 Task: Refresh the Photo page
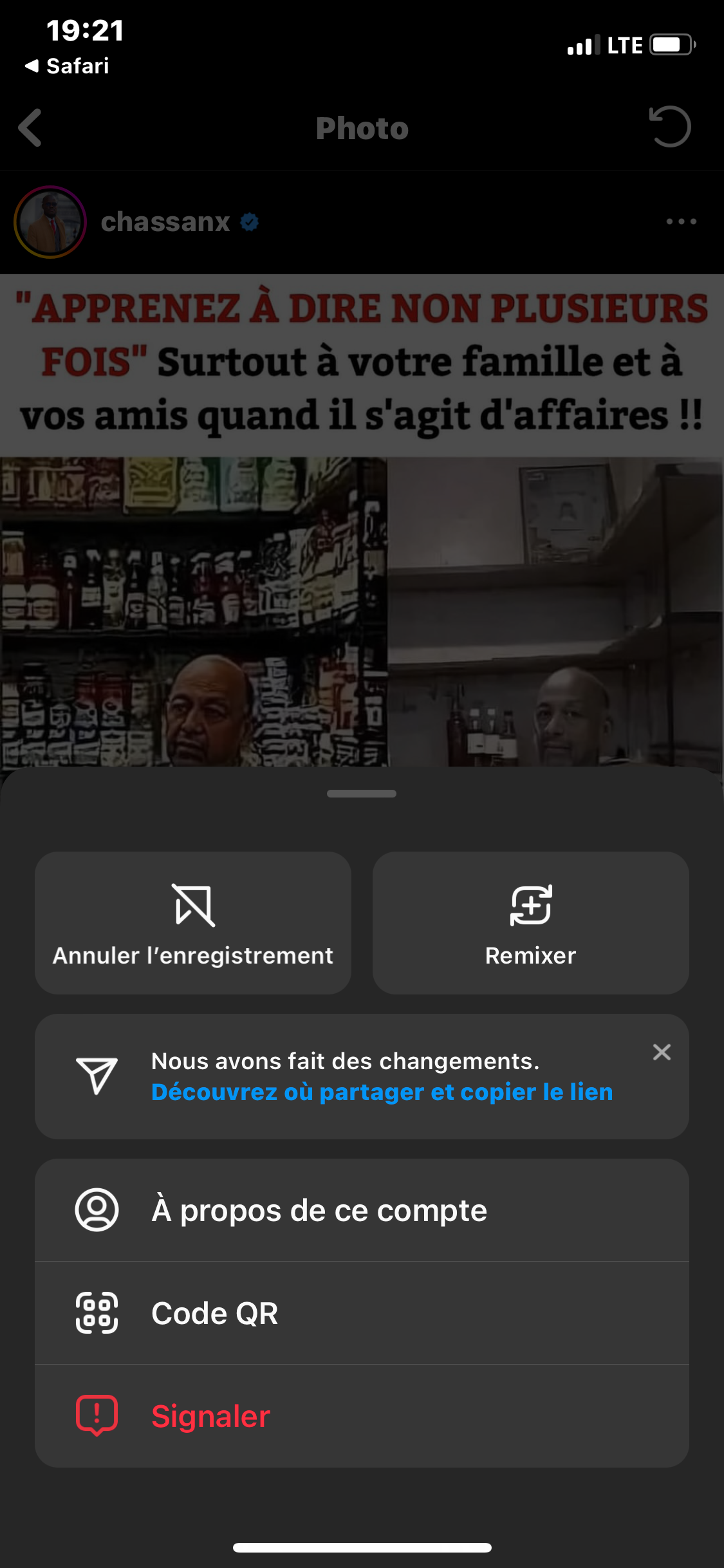669,127
